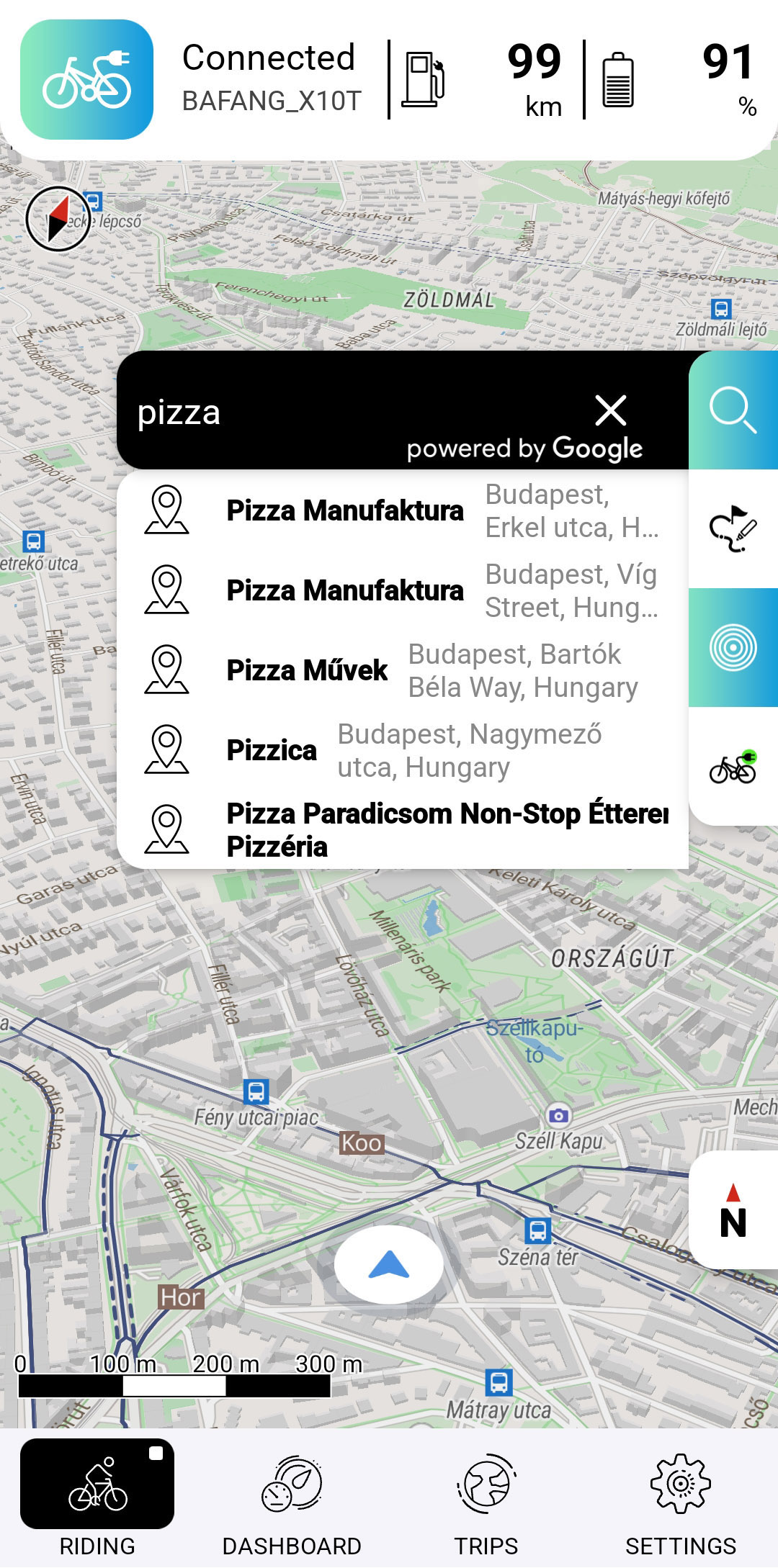This screenshot has height=1568, width=778.
Task: Select Pizza Manufaktura on Erkel utca
Action: pos(402,510)
